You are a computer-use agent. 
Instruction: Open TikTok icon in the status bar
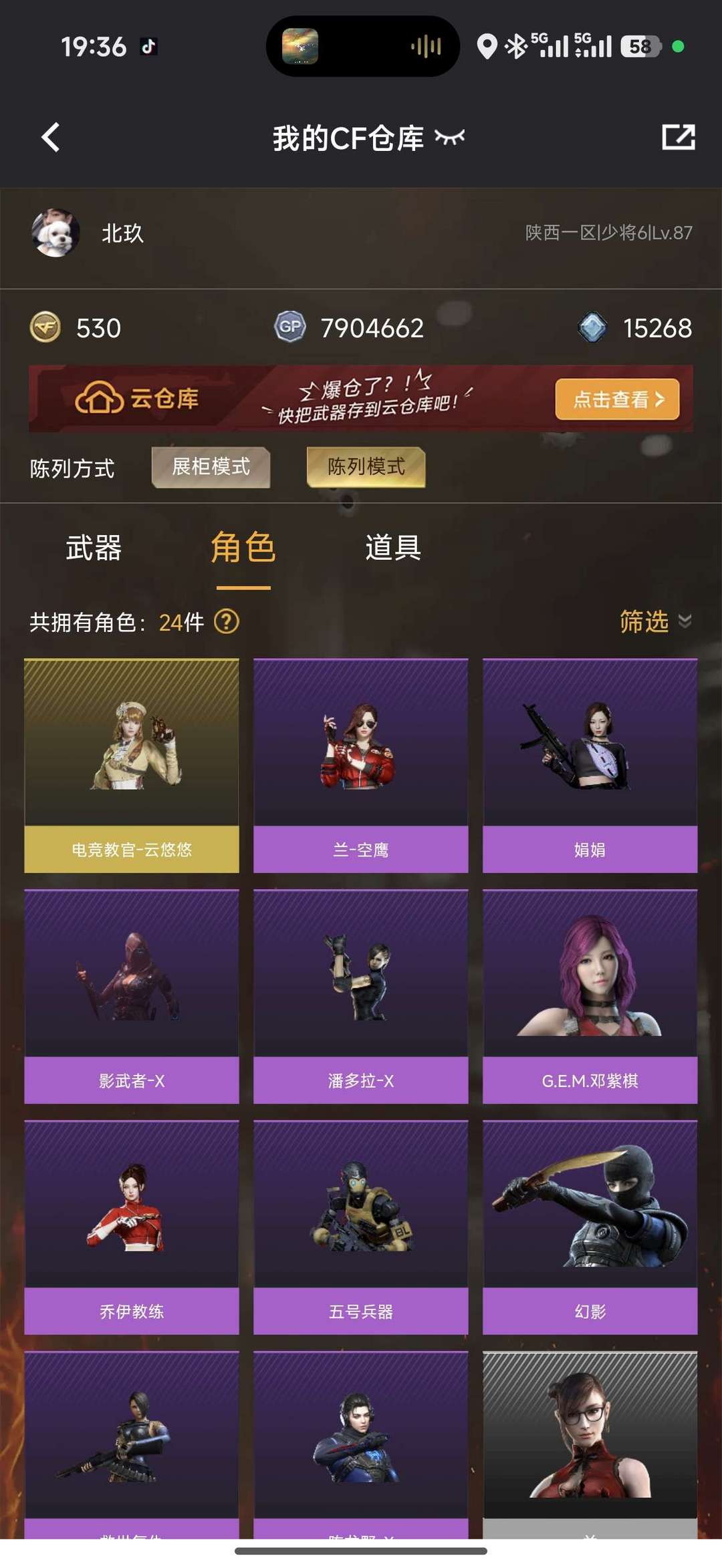[x=148, y=46]
